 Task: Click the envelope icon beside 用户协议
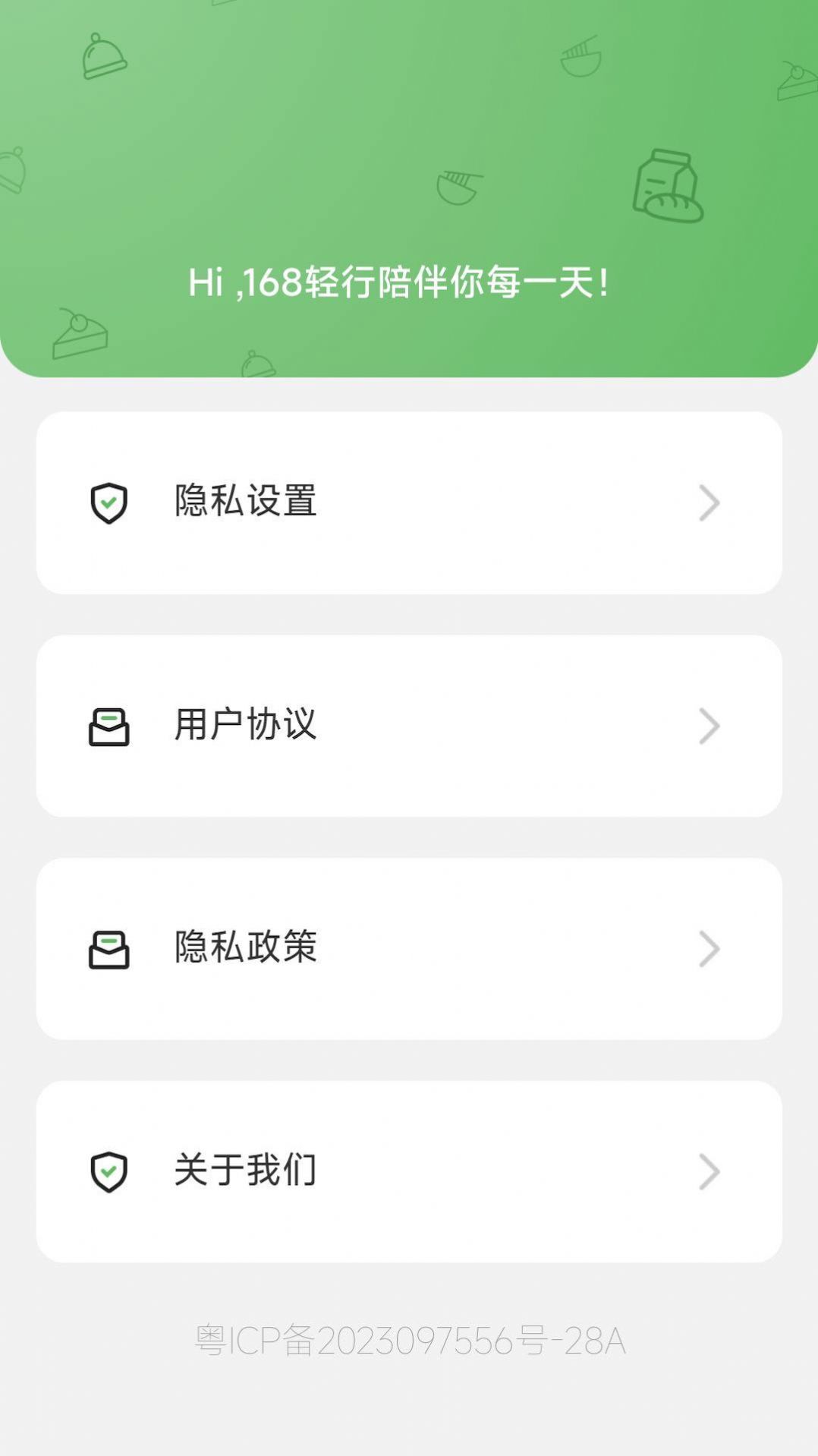(x=109, y=726)
